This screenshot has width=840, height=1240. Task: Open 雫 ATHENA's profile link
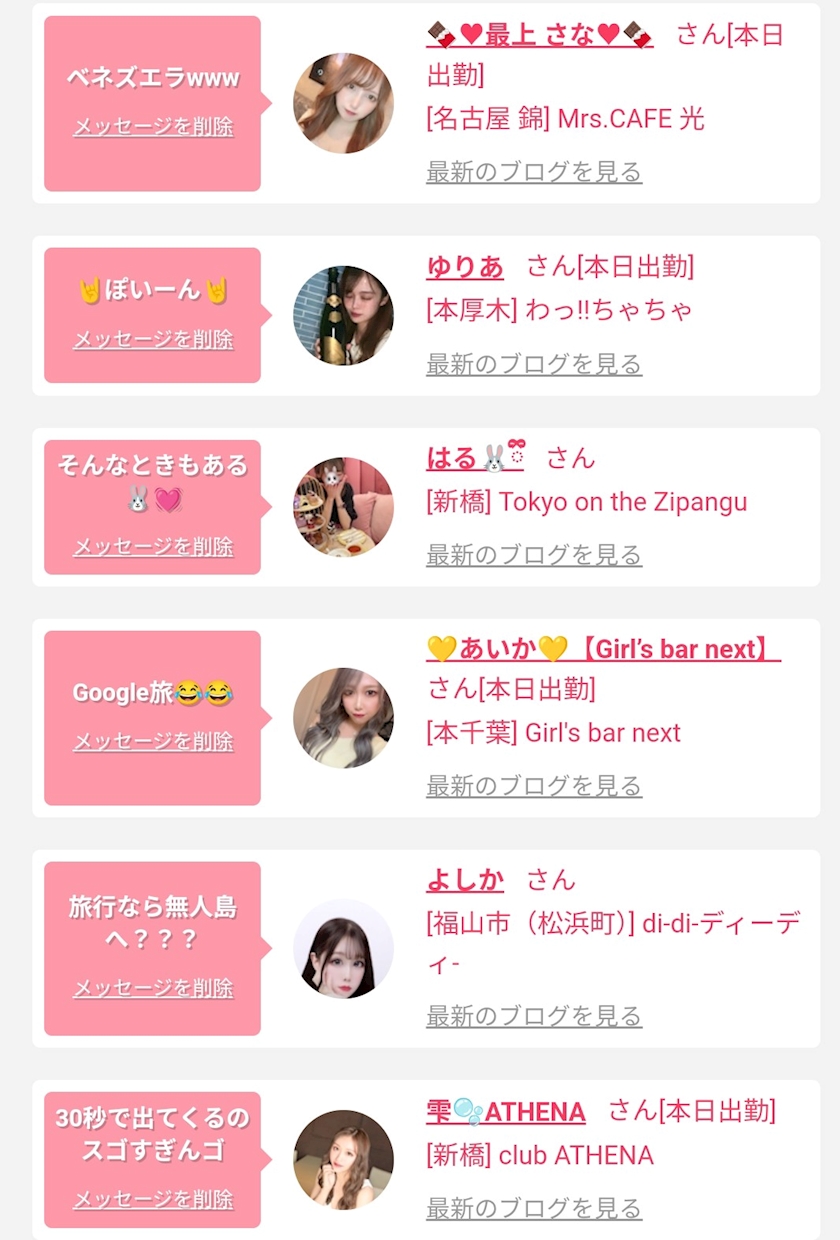coord(506,1111)
